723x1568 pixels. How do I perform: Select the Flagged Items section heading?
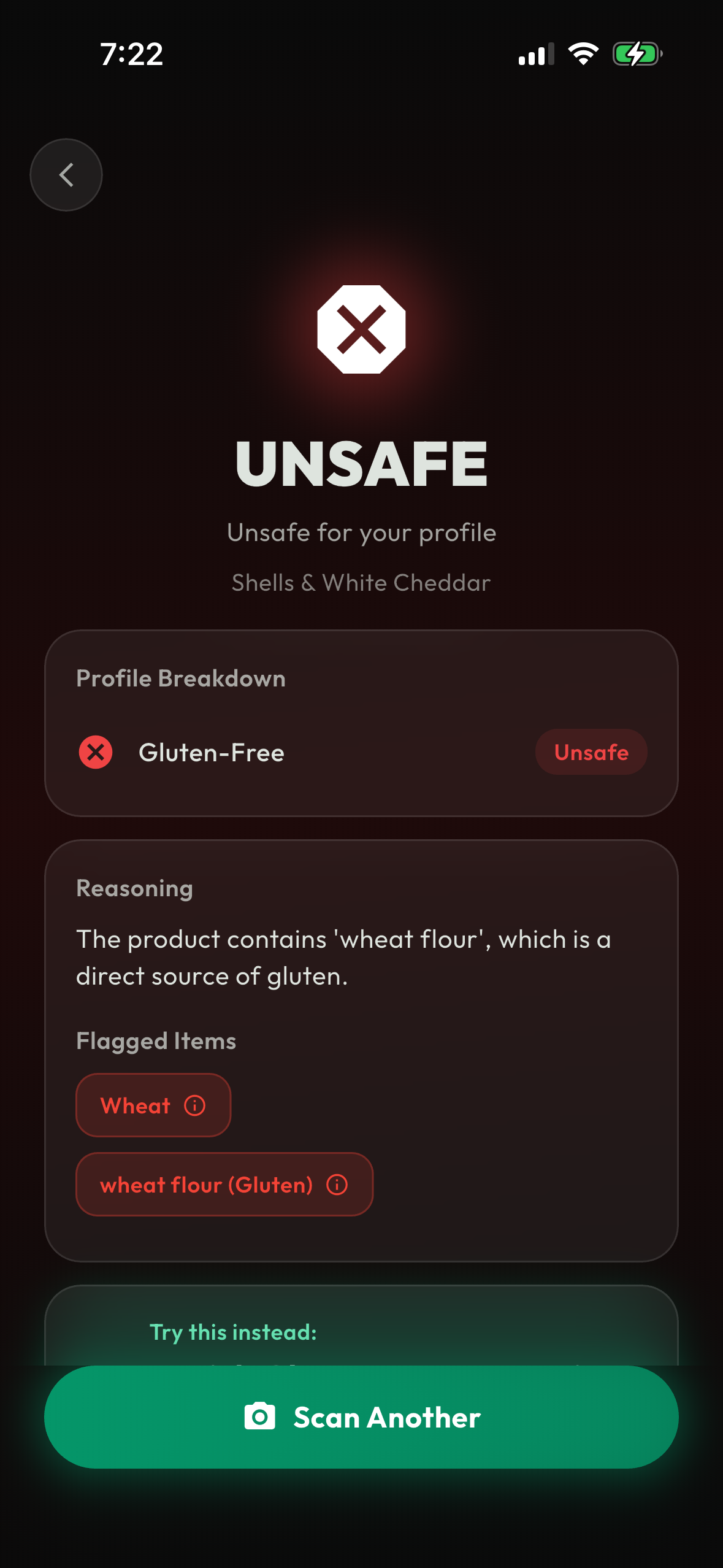point(156,1040)
